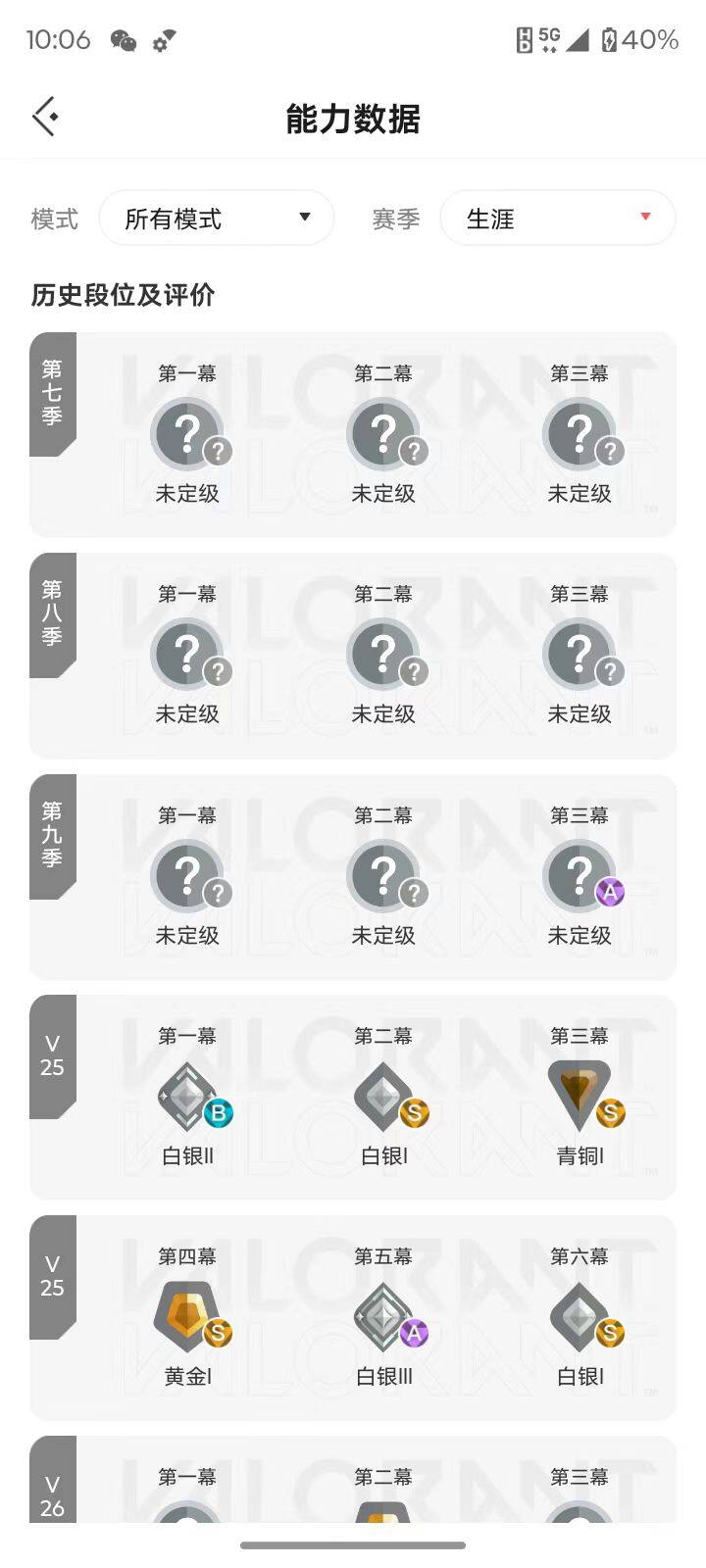
Task: Open the 生涯 season dropdown
Action: [557, 218]
